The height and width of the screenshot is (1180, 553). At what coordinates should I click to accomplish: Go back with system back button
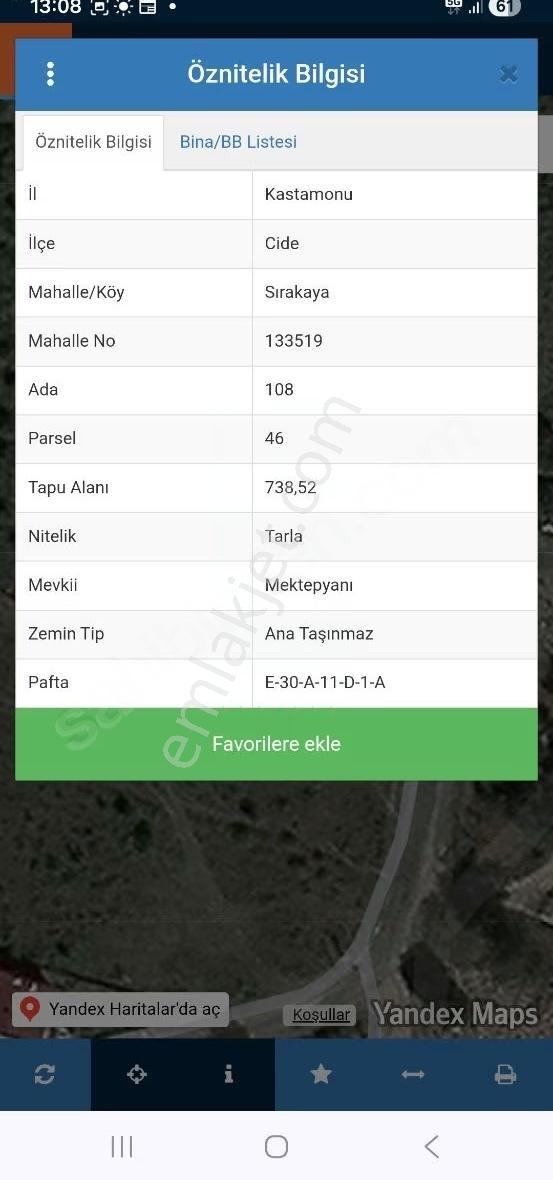[431, 1147]
